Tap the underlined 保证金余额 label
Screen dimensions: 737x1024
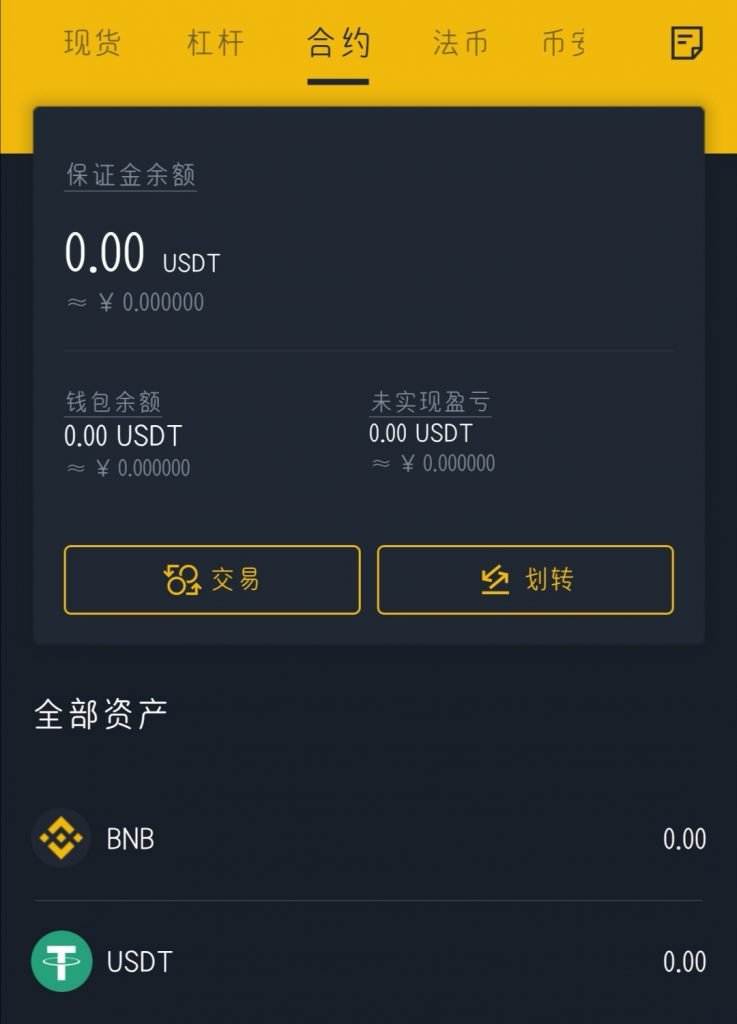[131, 175]
